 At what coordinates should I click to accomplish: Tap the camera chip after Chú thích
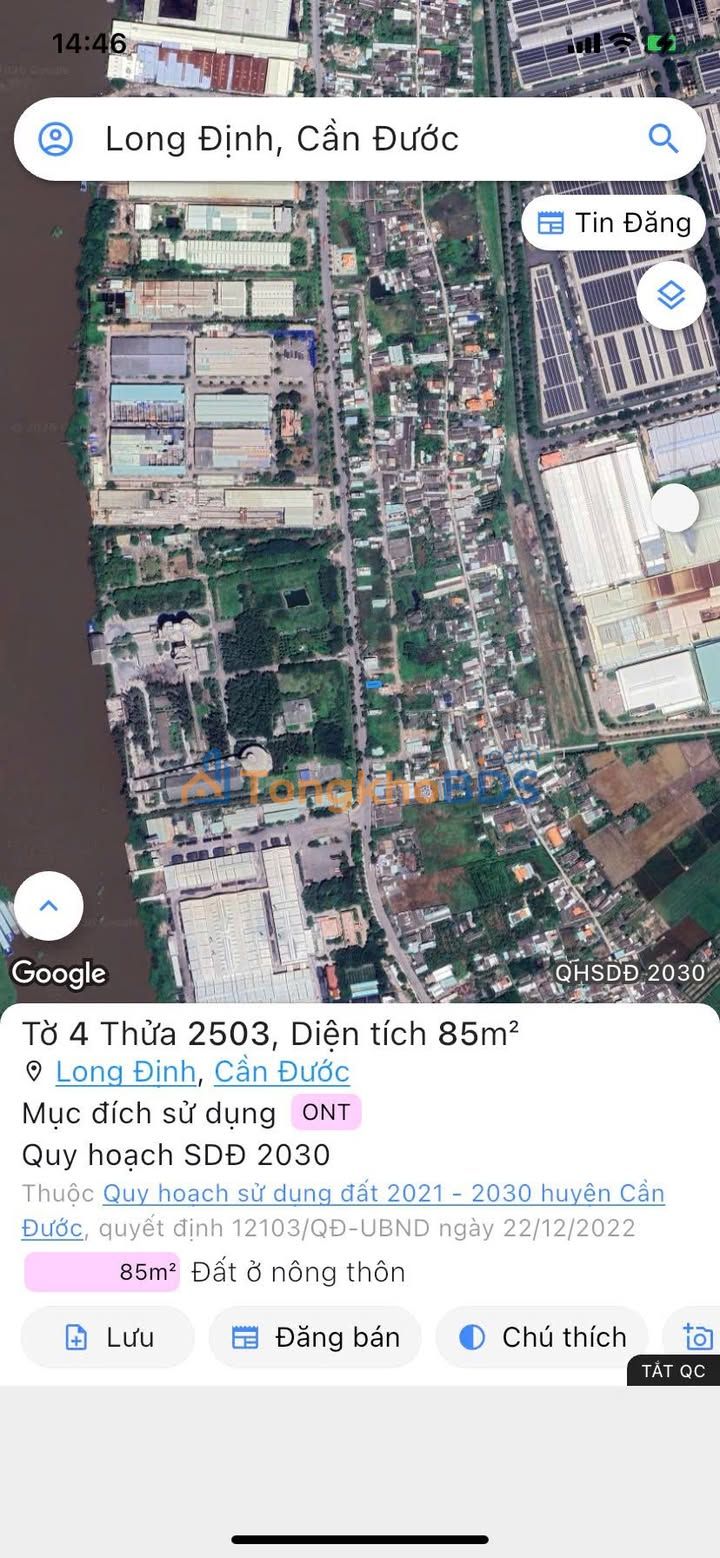click(x=697, y=1337)
